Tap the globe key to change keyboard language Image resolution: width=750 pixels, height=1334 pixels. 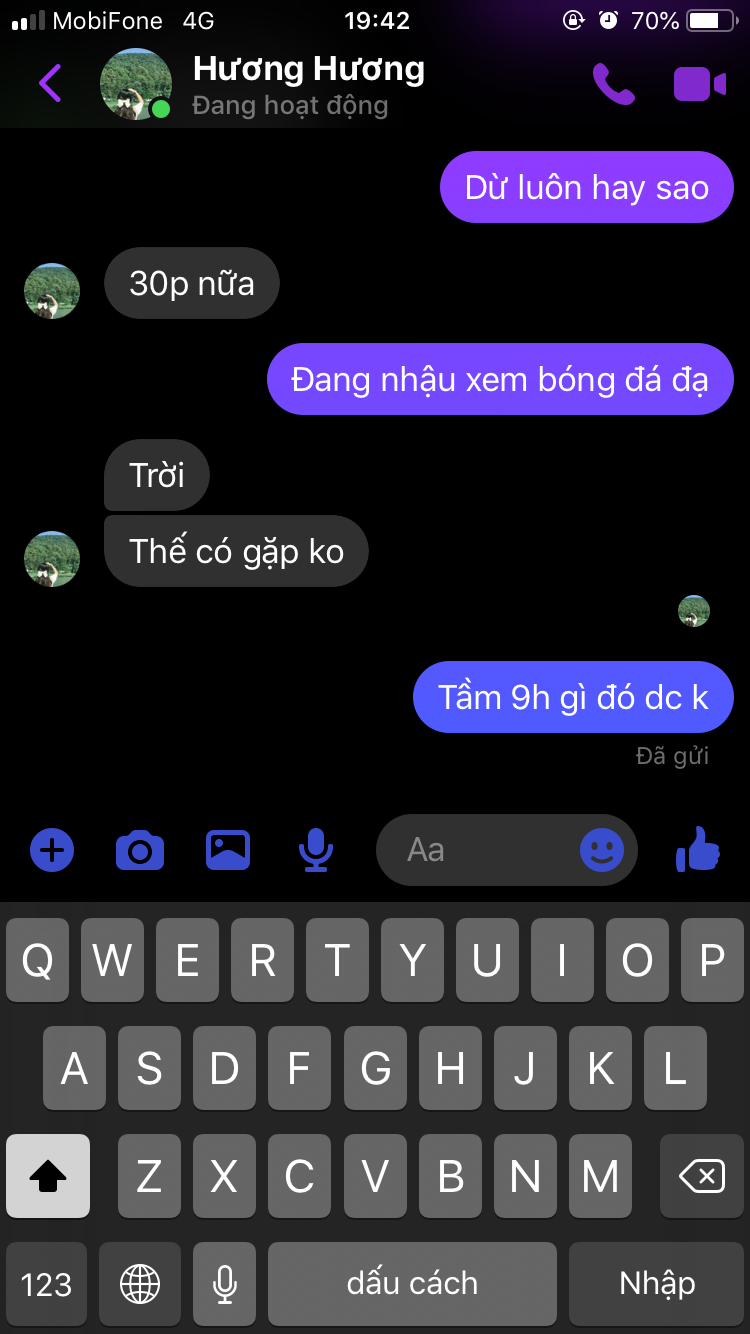(140, 1284)
